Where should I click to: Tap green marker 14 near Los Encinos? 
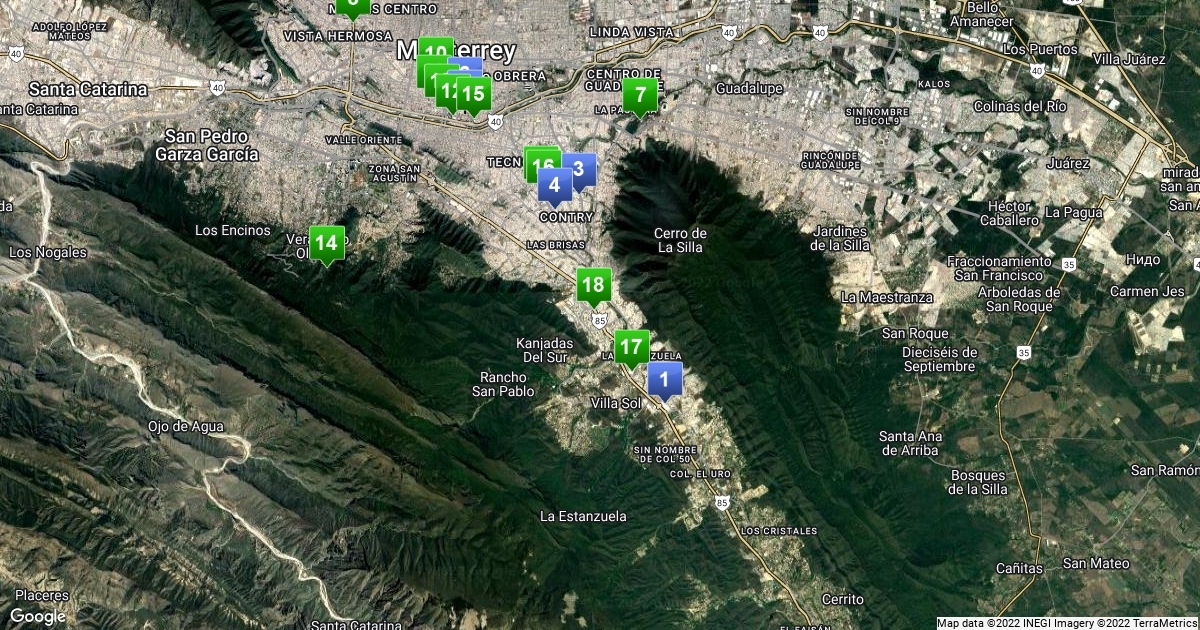[327, 243]
